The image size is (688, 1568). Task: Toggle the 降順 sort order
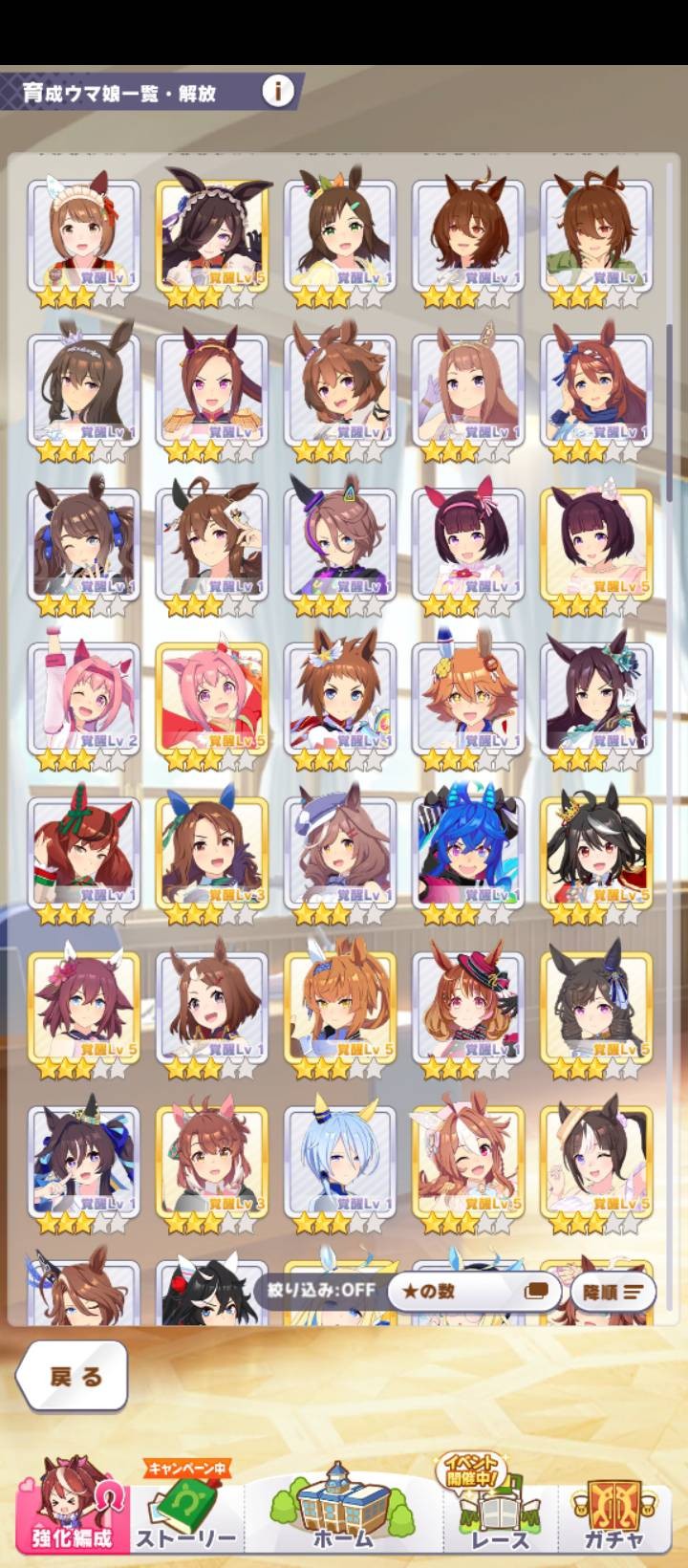point(613,1292)
